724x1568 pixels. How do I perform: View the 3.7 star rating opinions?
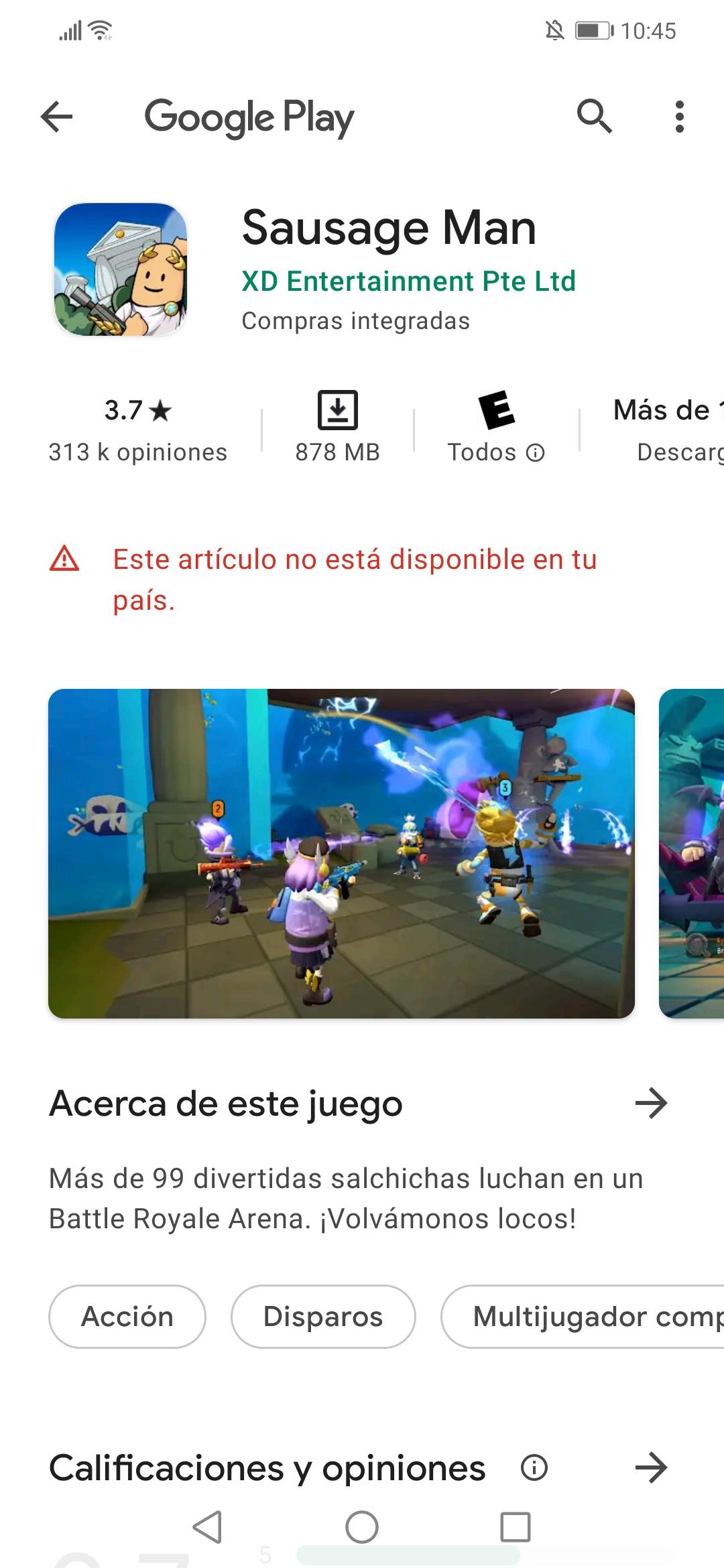coord(138,430)
